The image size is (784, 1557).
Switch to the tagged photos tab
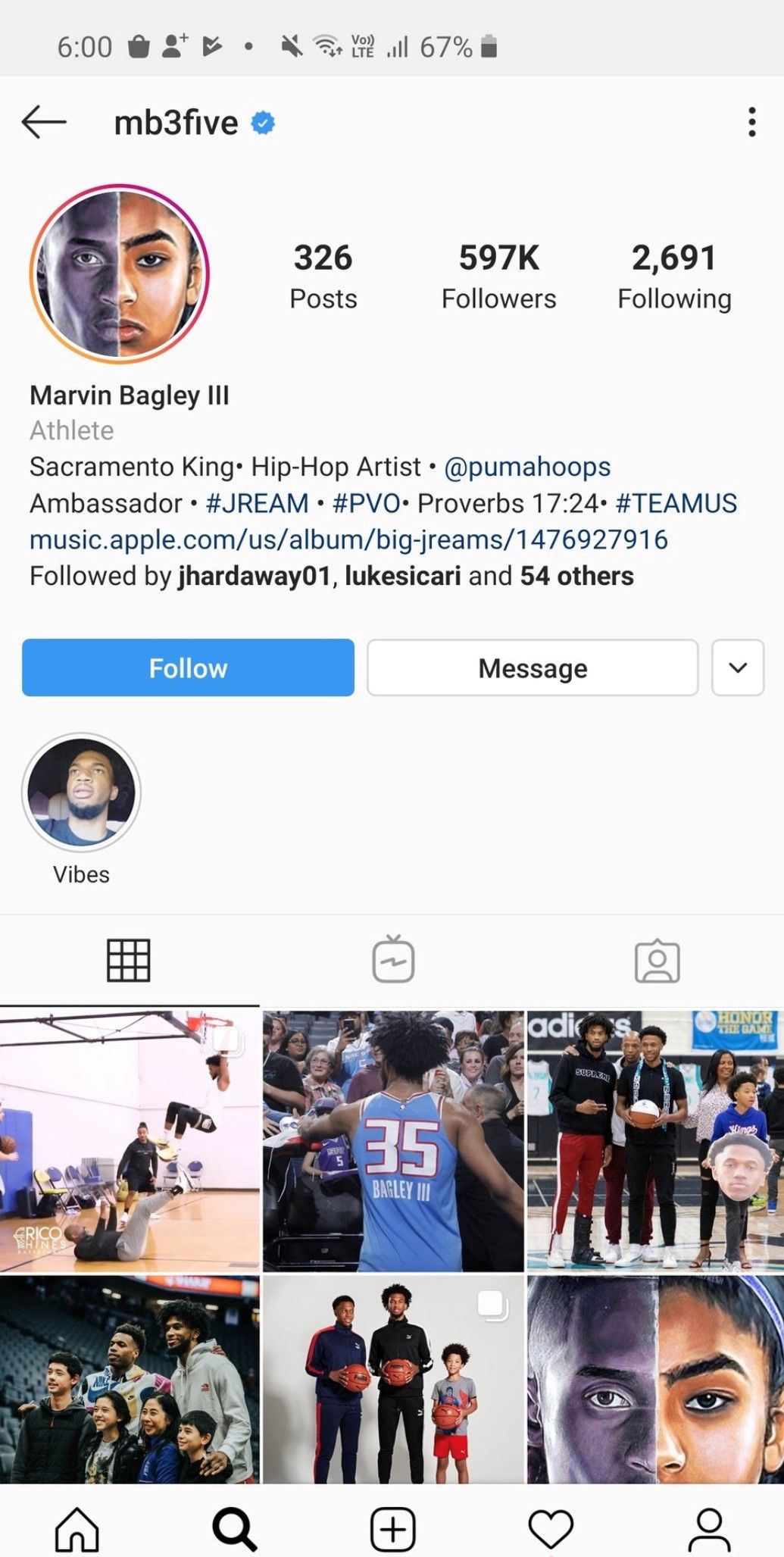[657, 961]
